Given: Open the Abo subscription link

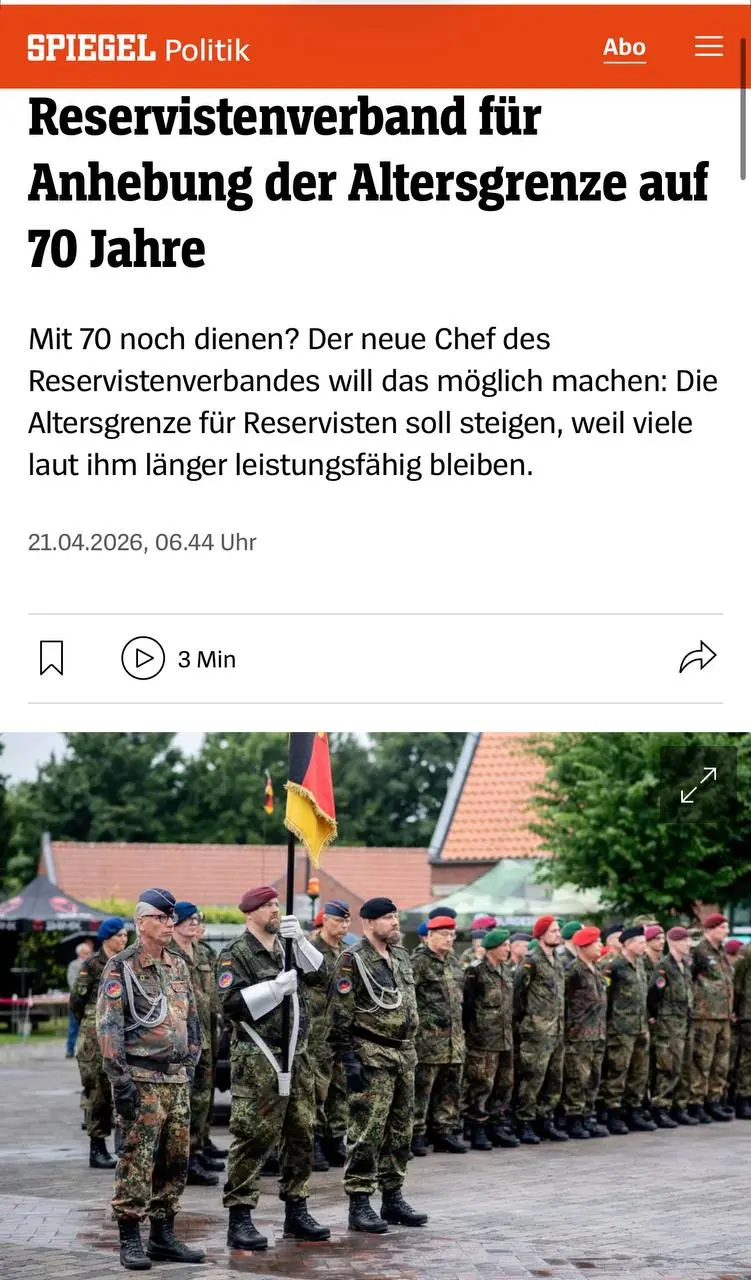Looking at the screenshot, I should [624, 47].
